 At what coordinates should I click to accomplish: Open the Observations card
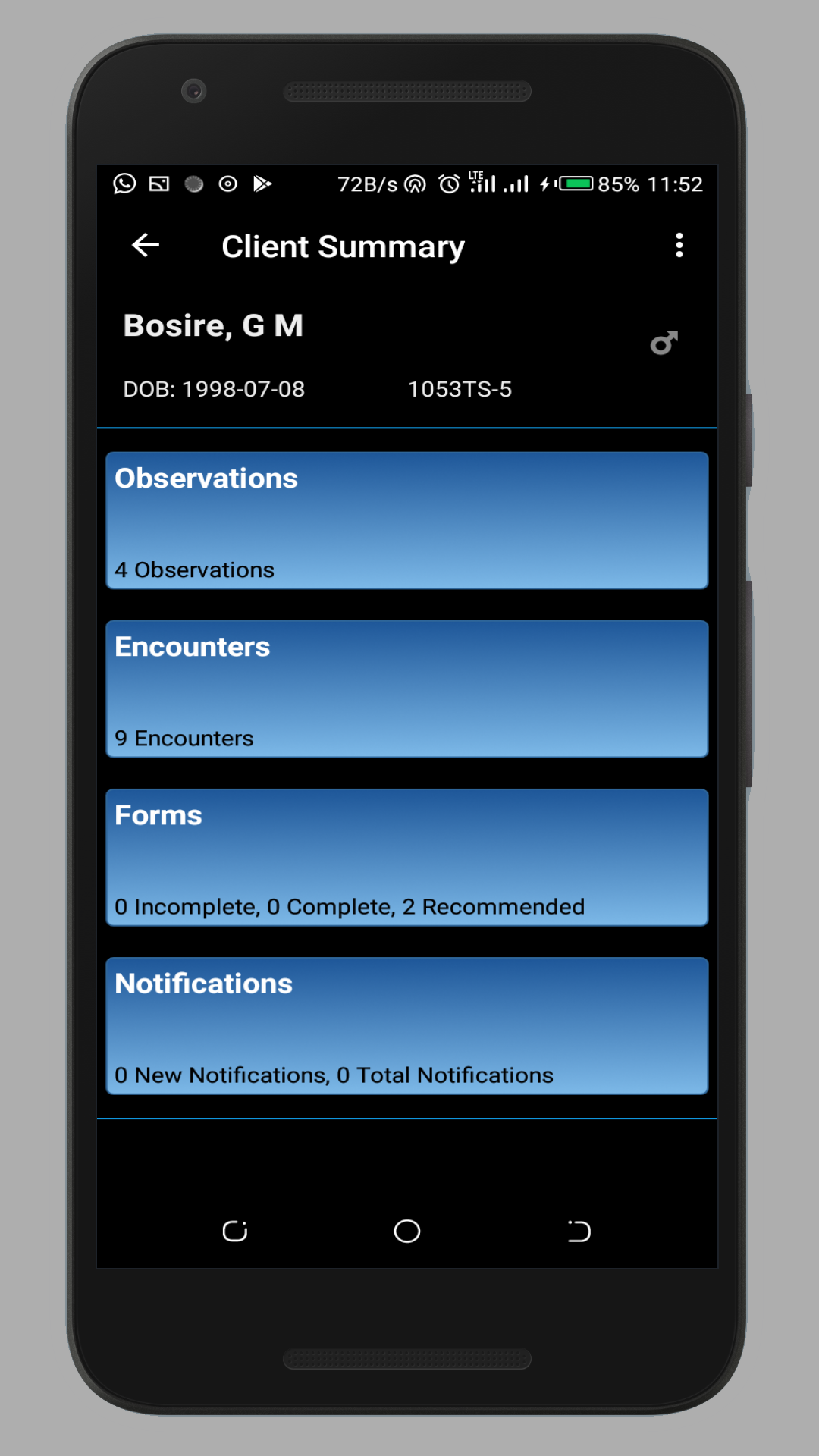click(407, 520)
